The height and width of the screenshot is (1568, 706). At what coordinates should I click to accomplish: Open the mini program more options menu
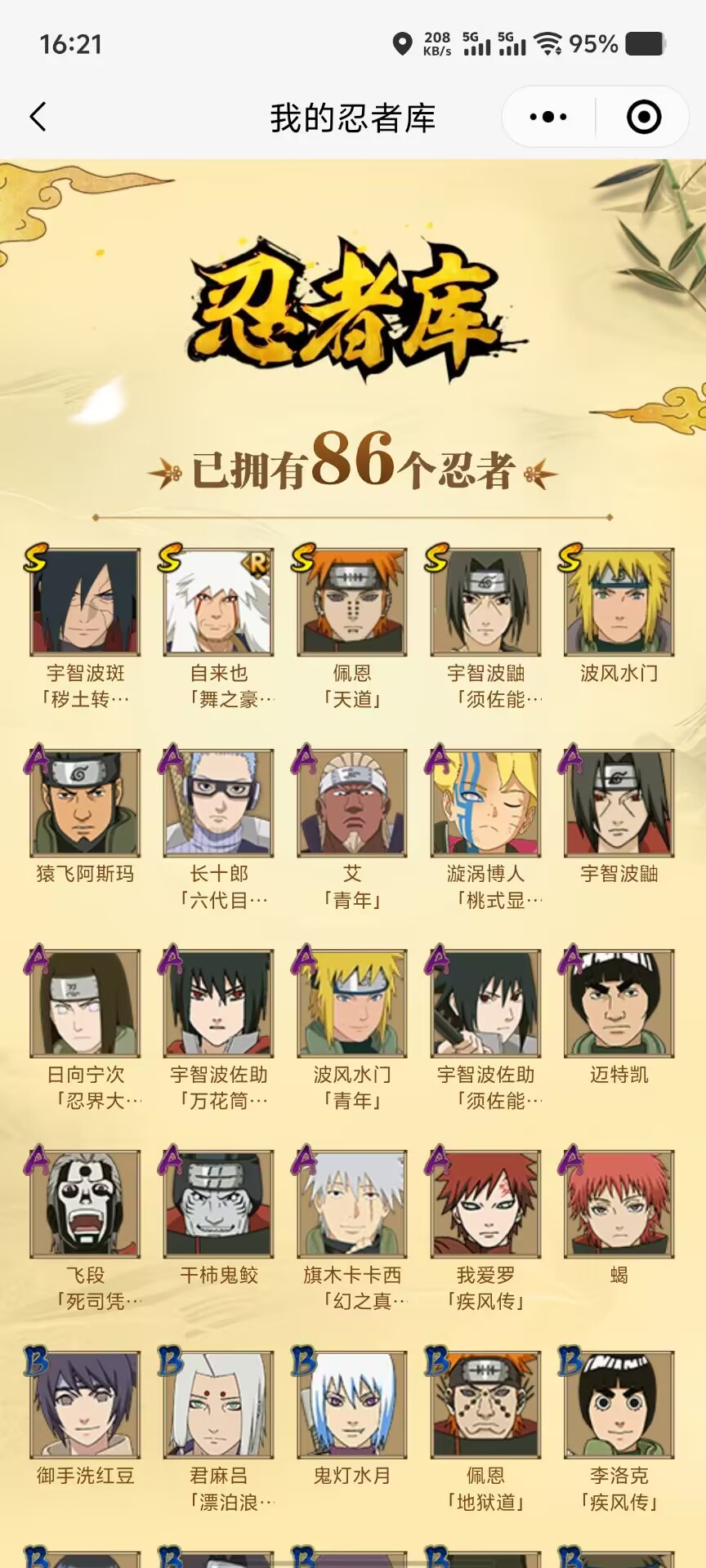pyautogui.click(x=548, y=117)
